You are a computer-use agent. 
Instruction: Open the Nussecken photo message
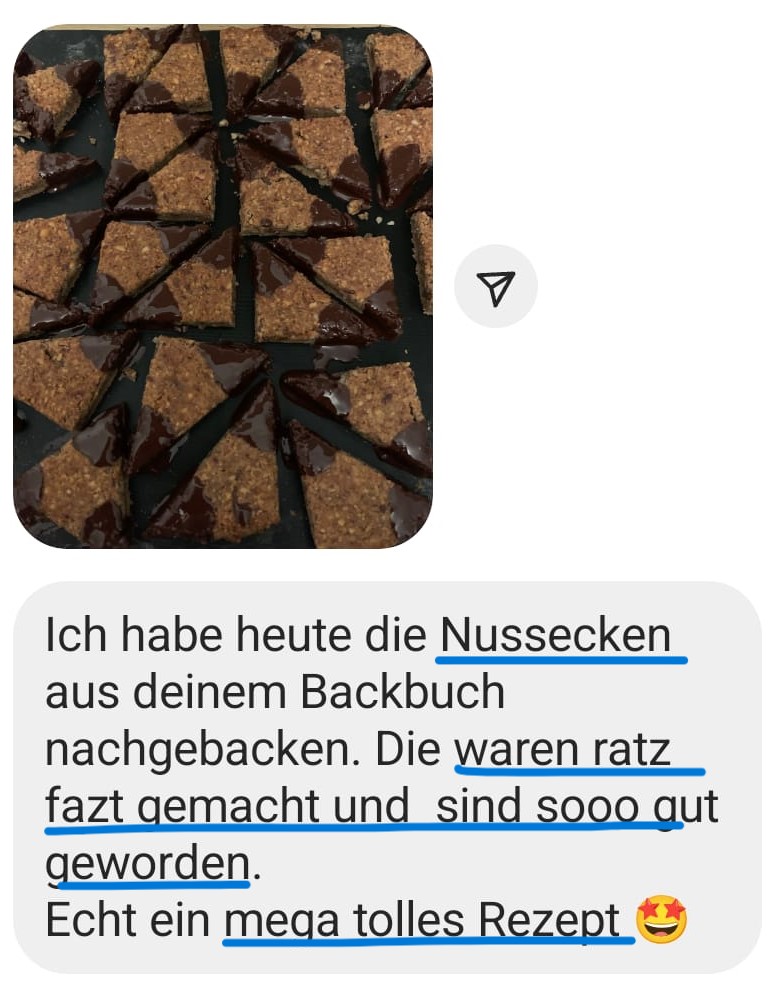pos(222,287)
